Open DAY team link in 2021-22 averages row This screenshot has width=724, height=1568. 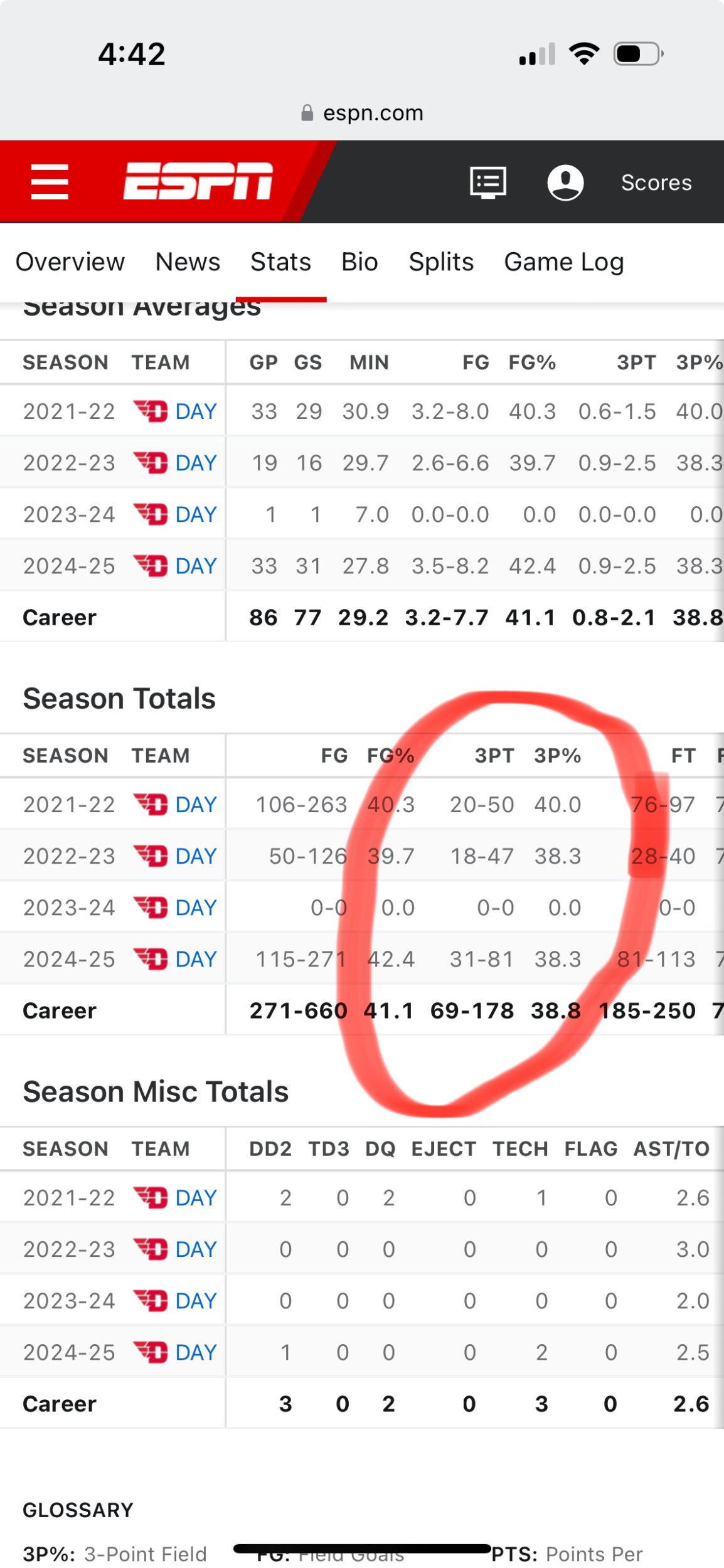195,411
